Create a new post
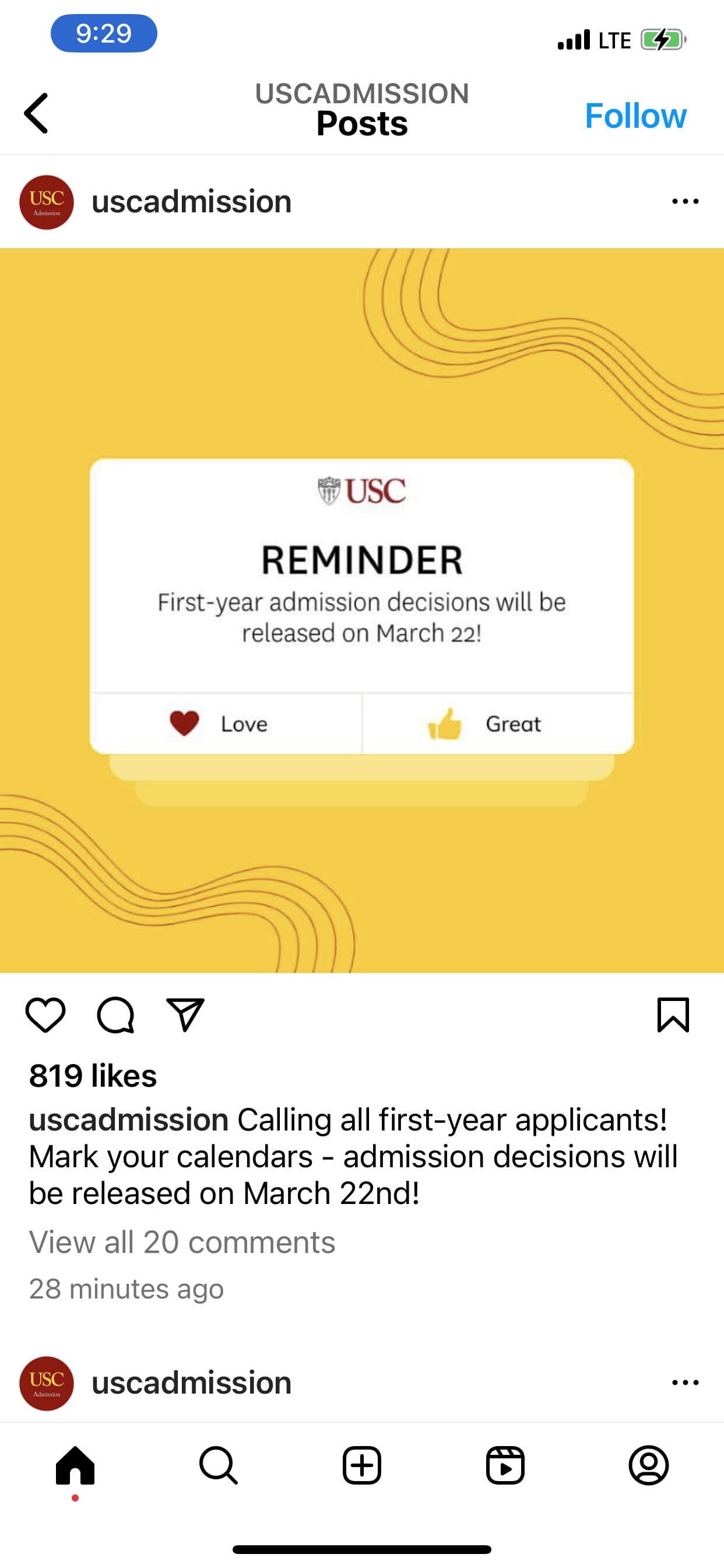724x1568 pixels. [362, 1466]
